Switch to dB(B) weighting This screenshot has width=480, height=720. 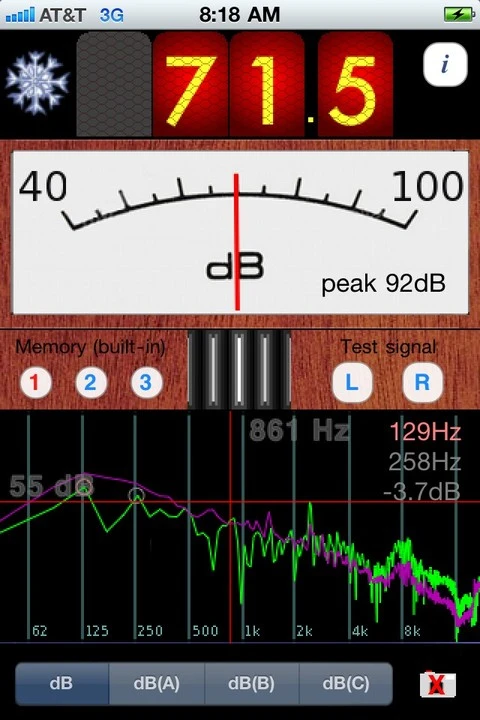(x=252, y=684)
